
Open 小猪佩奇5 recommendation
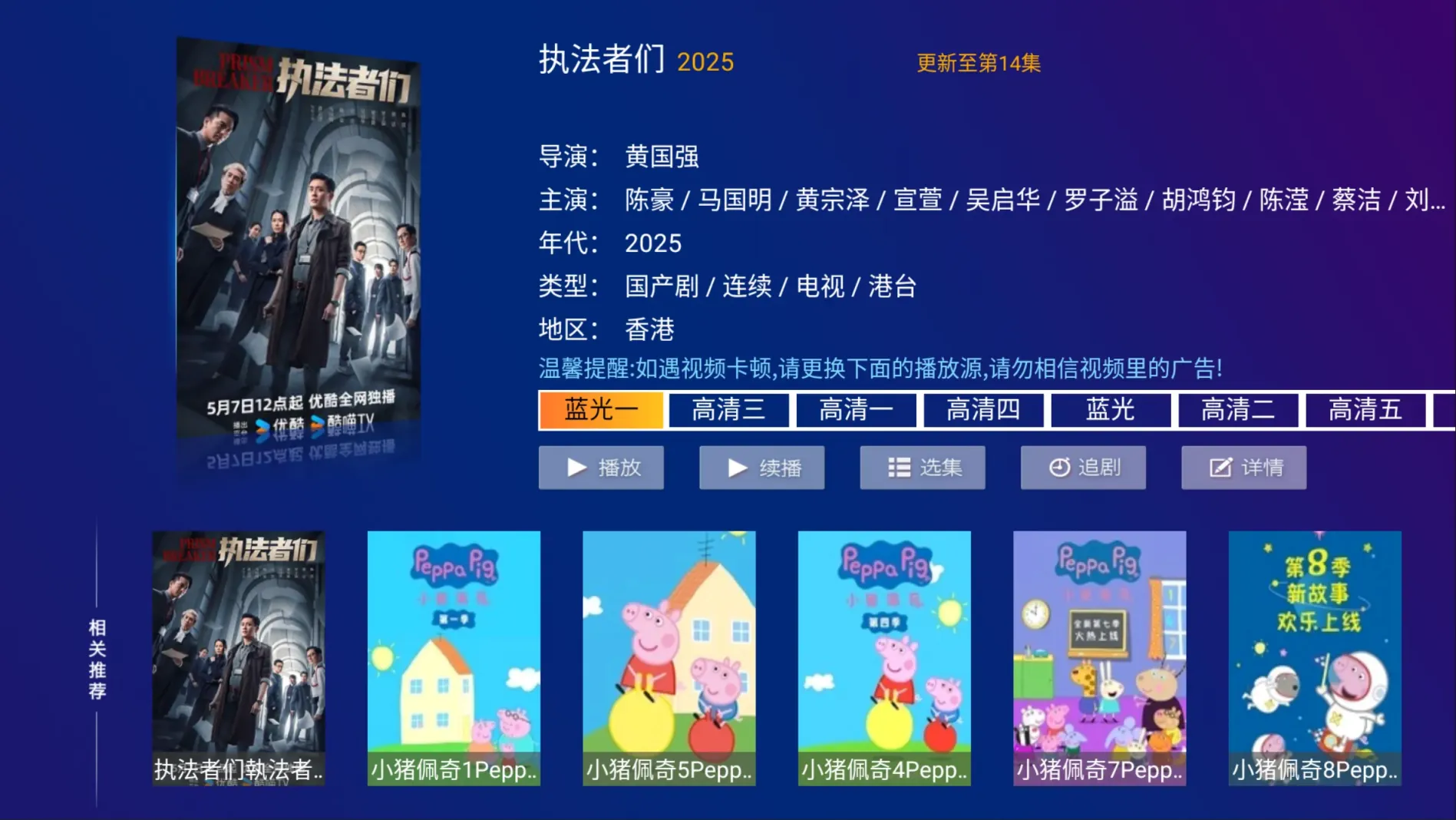(669, 657)
